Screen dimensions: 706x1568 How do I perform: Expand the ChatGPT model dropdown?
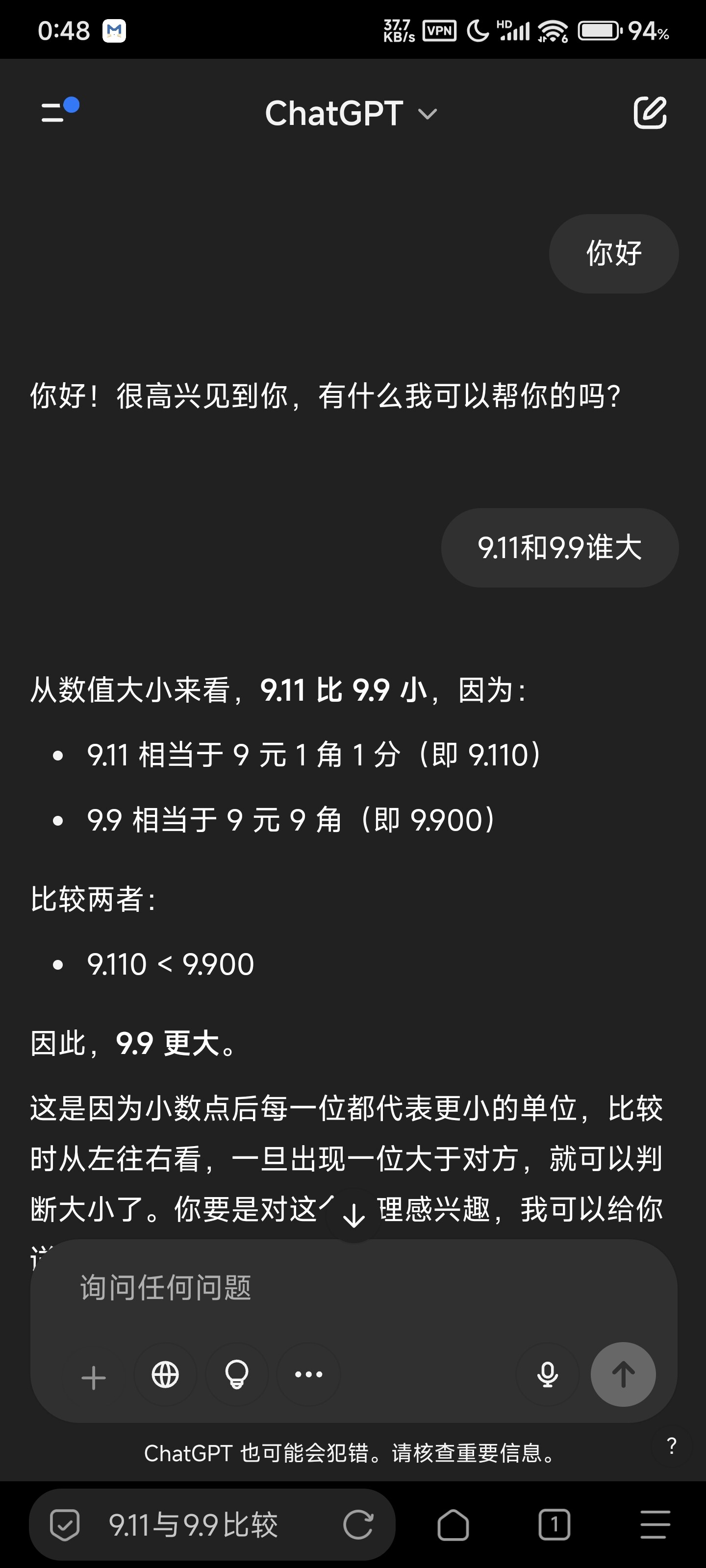(x=352, y=113)
